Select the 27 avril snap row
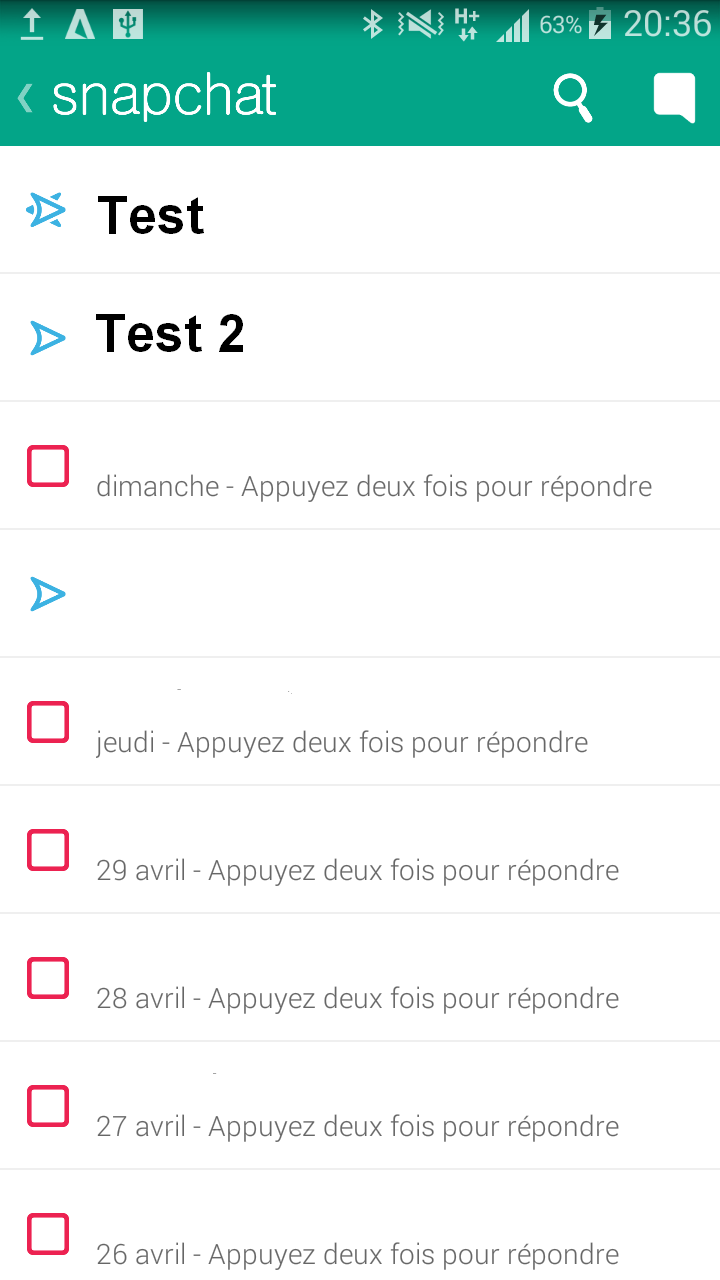 360,1105
